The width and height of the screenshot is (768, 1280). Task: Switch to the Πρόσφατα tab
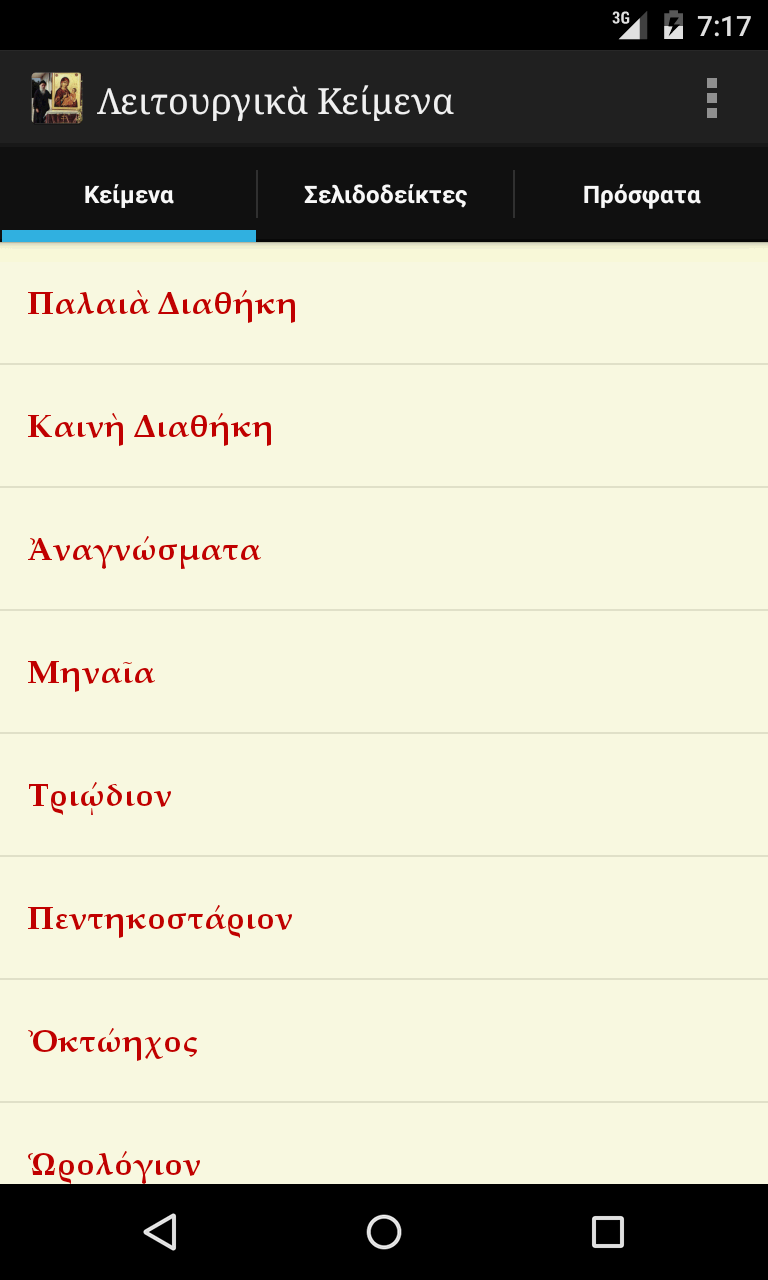641,195
